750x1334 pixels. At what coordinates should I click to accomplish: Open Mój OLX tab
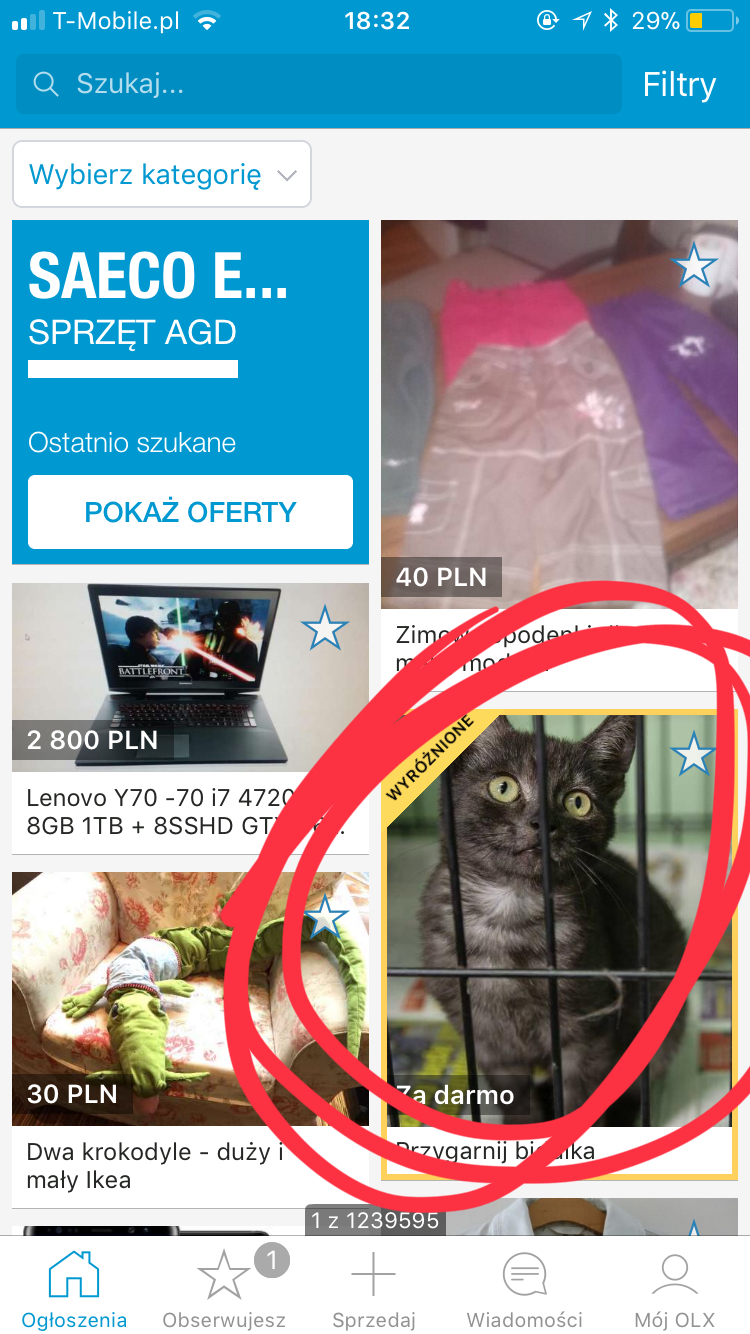674,1290
